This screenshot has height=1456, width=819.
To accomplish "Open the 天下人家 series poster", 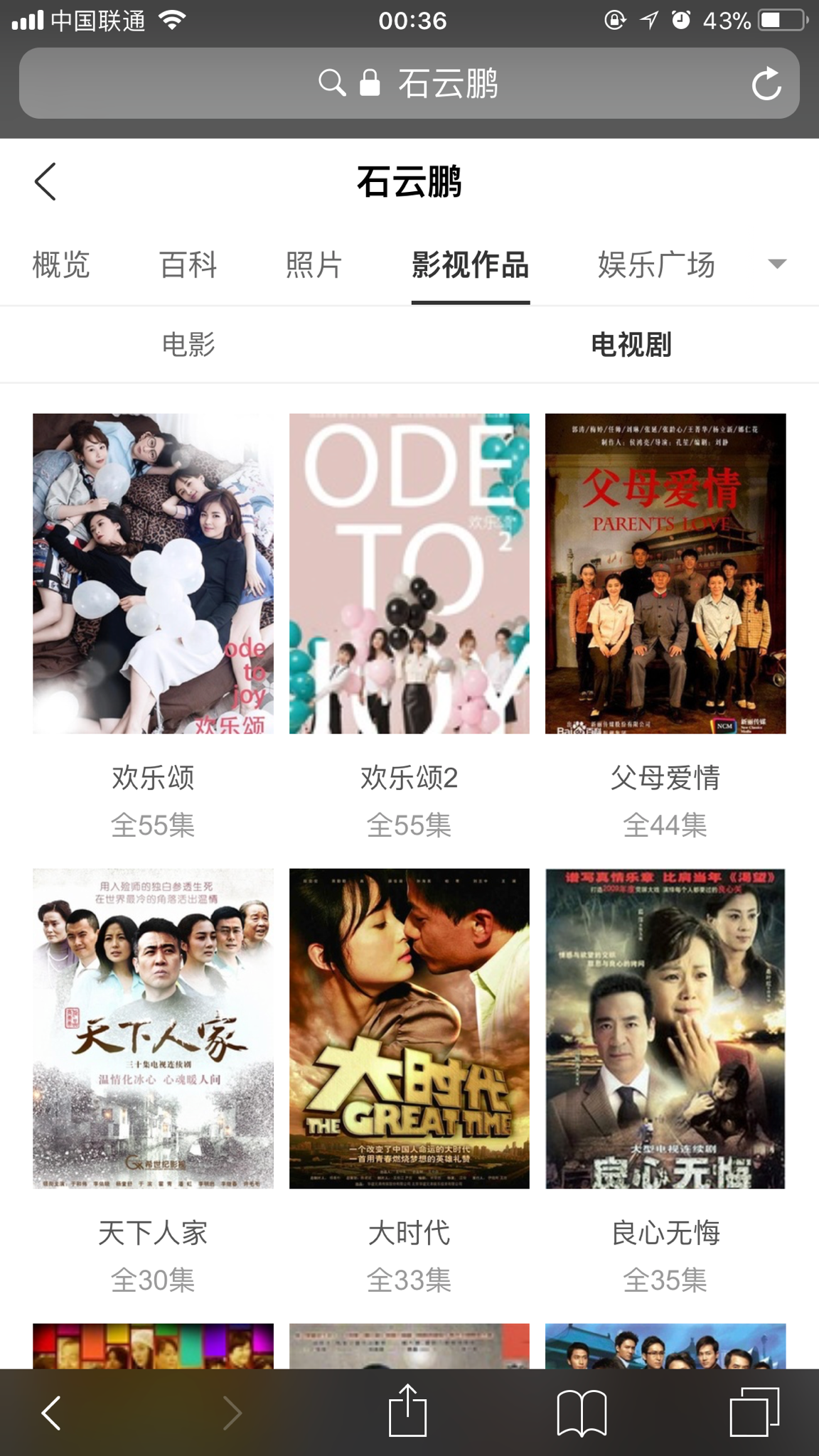I will 153,1028.
